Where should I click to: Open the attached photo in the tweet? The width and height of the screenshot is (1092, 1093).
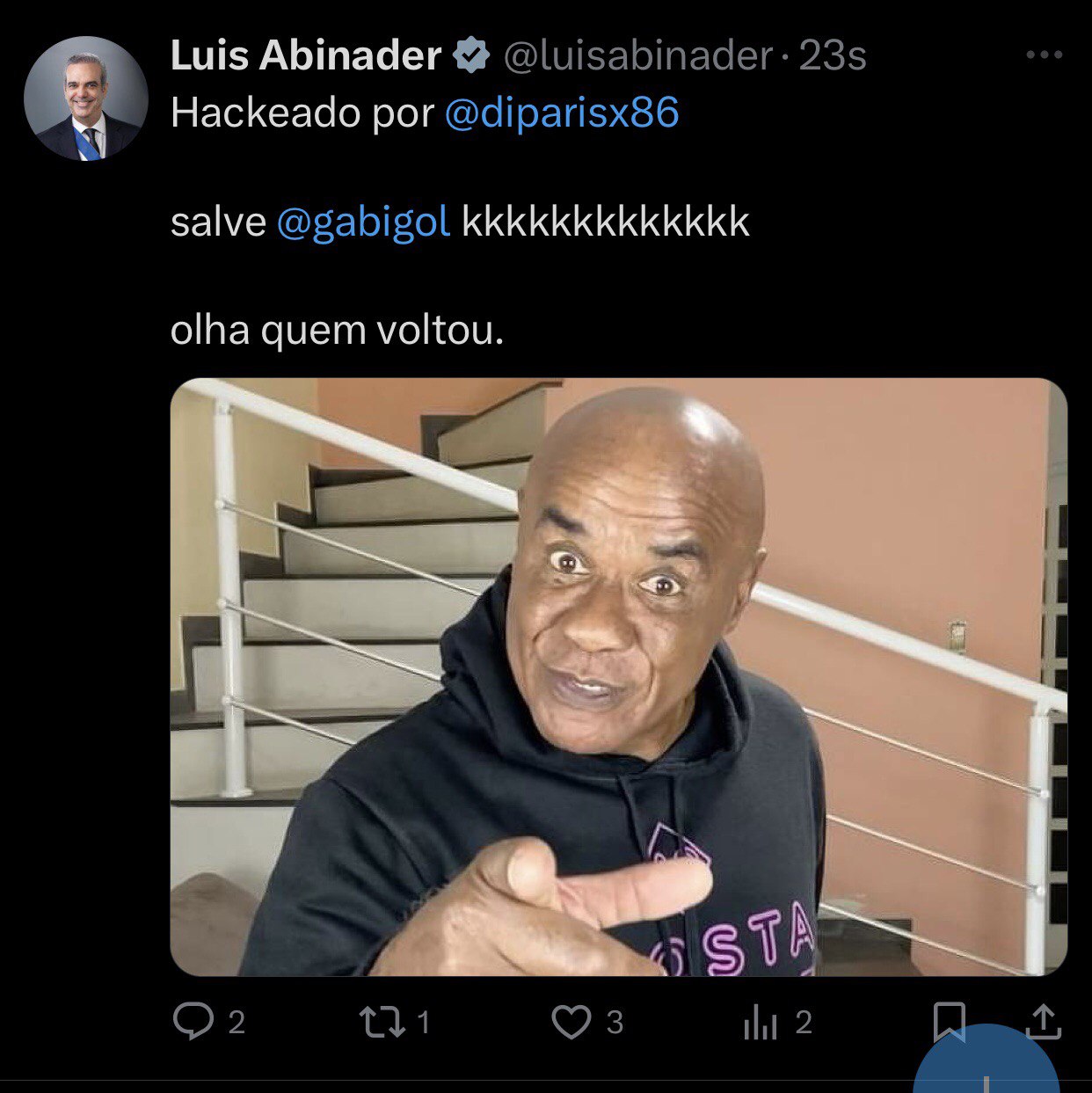tap(618, 676)
